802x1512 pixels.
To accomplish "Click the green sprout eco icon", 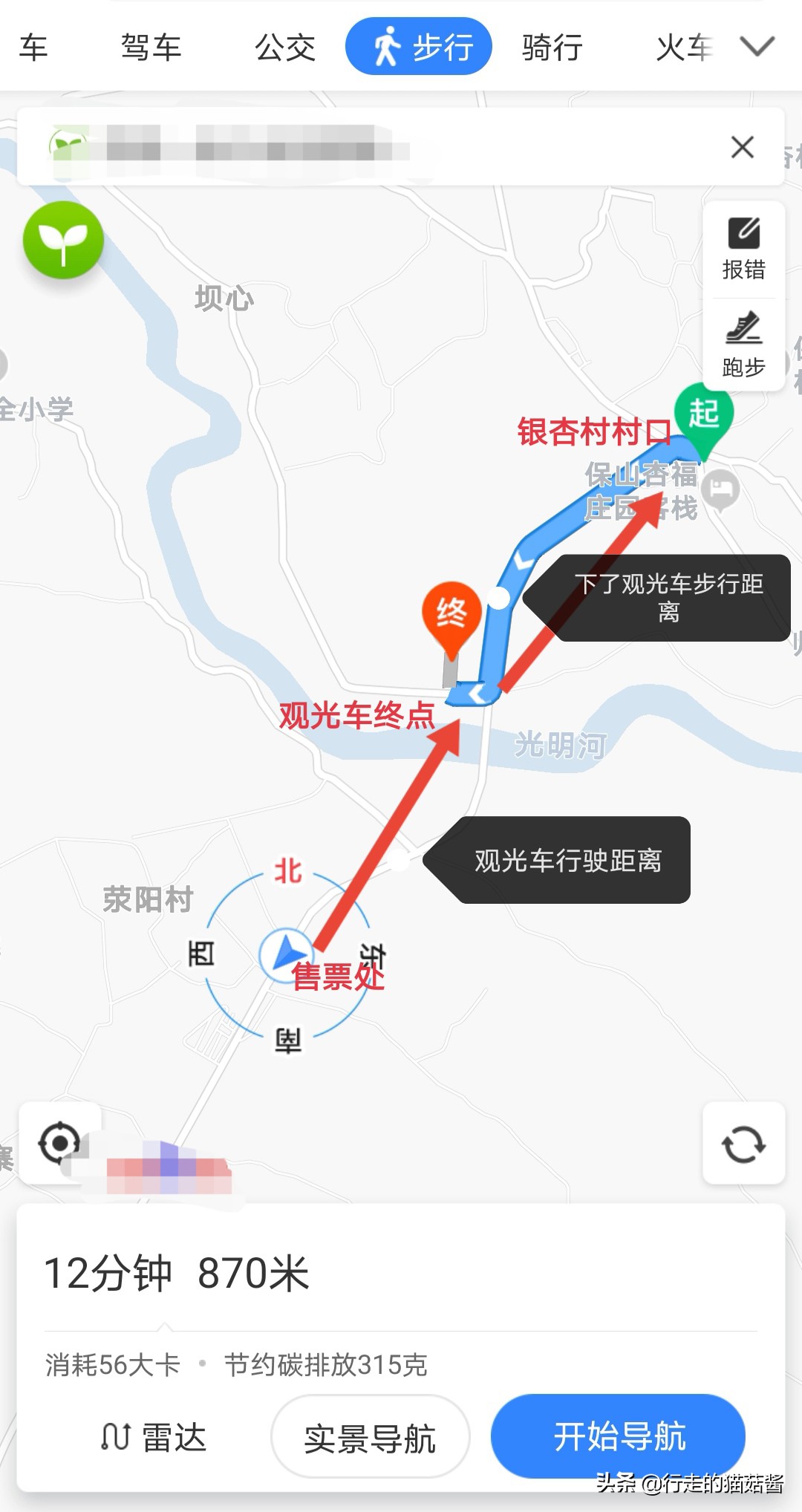I will [63, 241].
